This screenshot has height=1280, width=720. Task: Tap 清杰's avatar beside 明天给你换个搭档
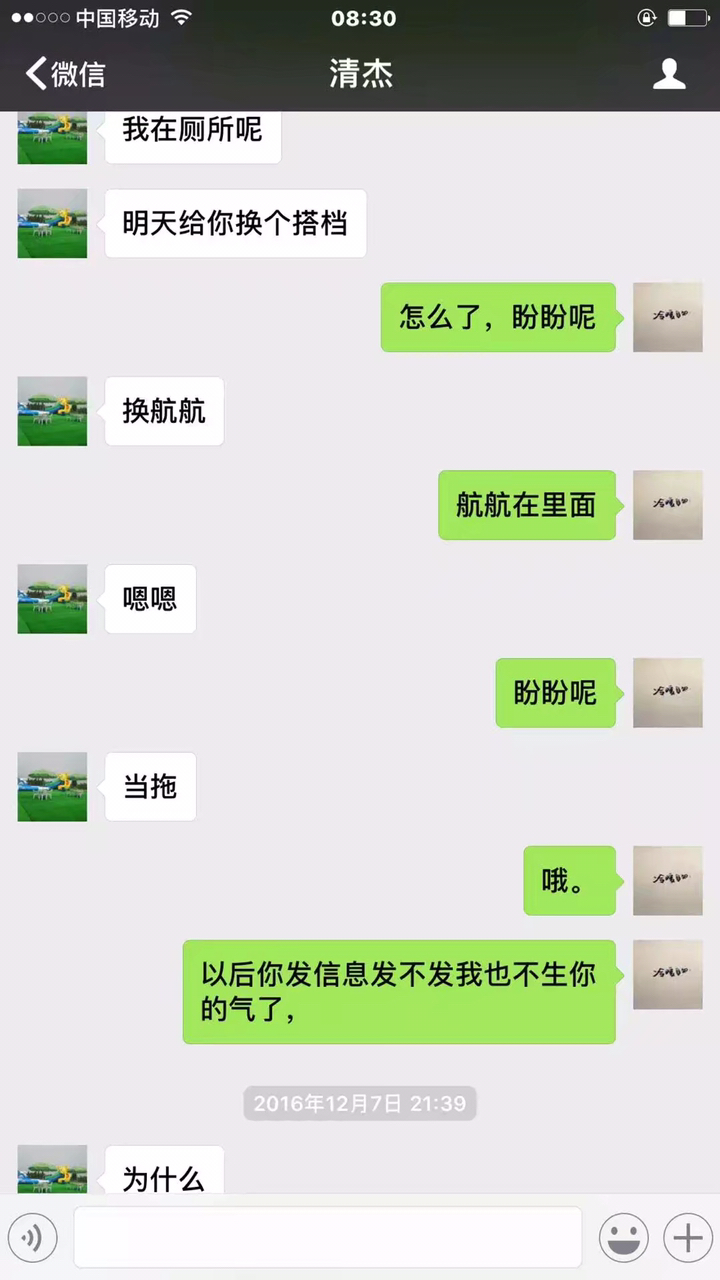52,223
